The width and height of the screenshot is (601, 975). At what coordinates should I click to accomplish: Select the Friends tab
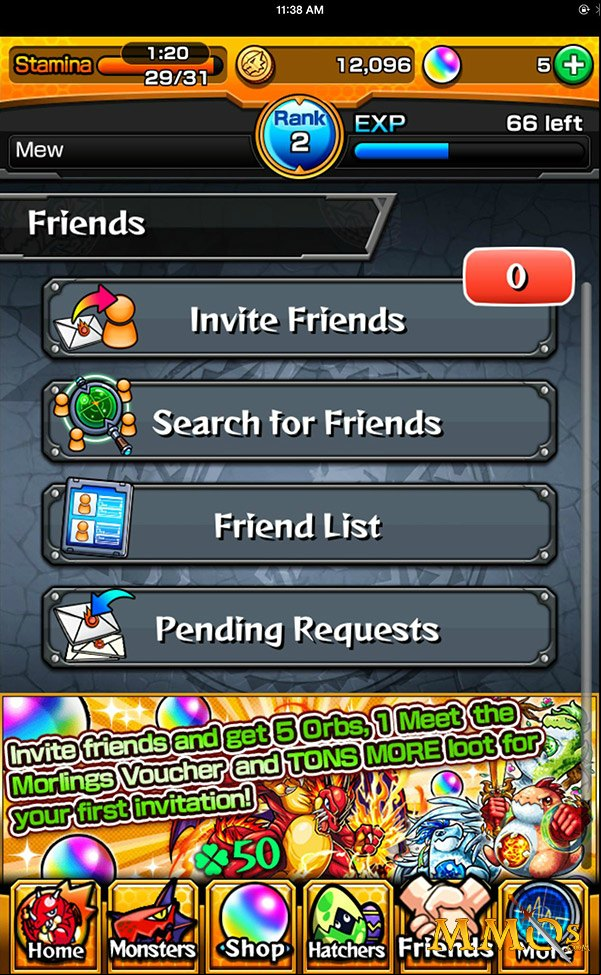point(445,926)
